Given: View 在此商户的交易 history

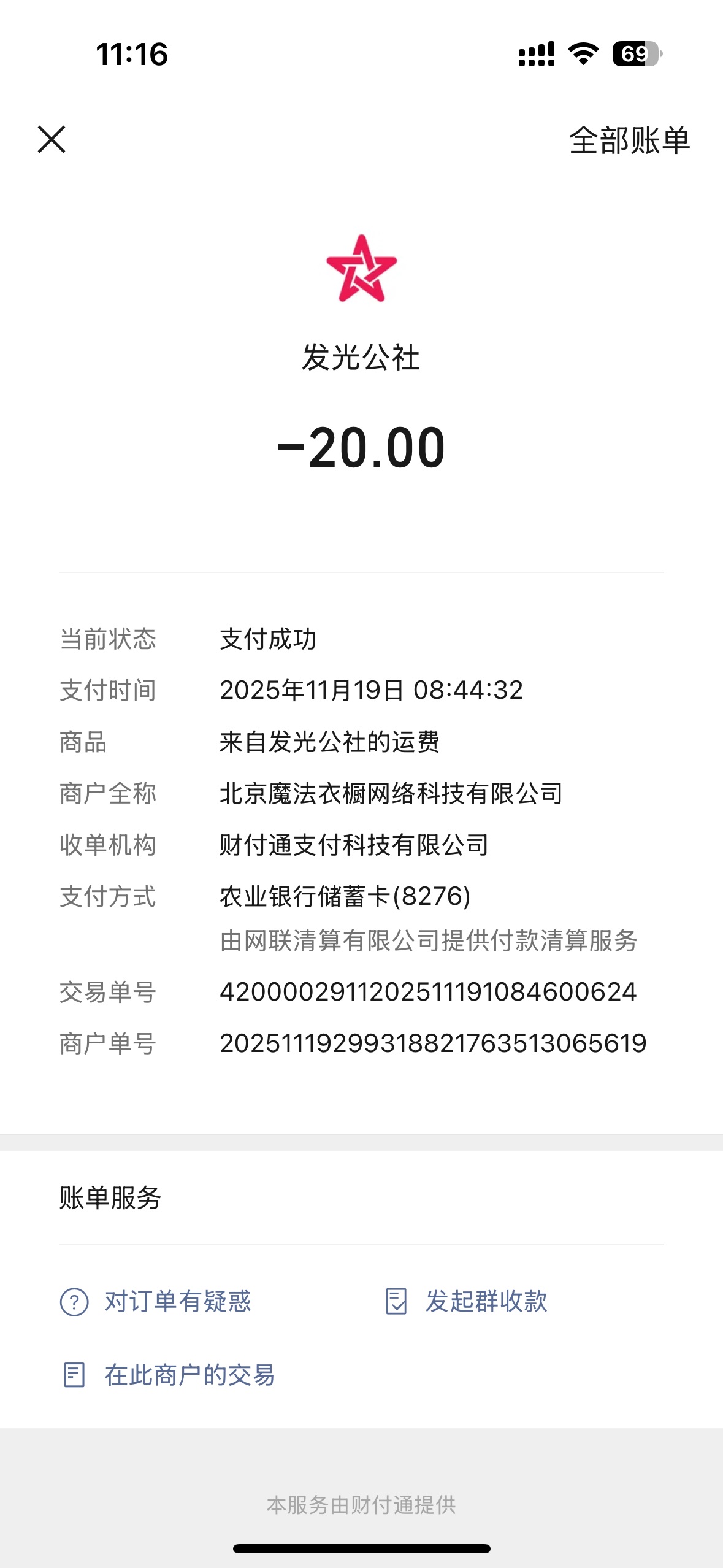Looking at the screenshot, I should point(169,1375).
